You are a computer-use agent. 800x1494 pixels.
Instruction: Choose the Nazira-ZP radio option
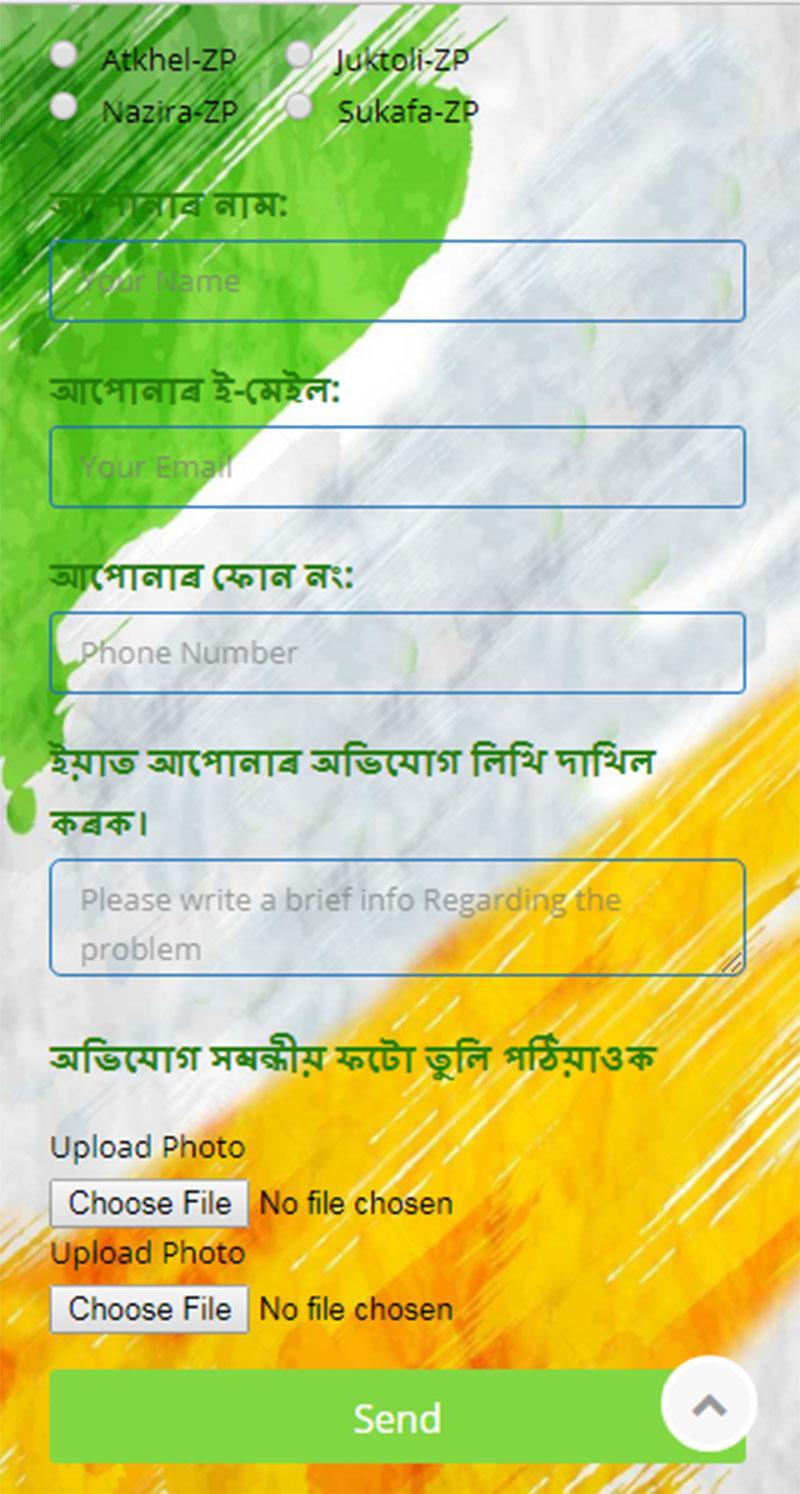(x=64, y=106)
